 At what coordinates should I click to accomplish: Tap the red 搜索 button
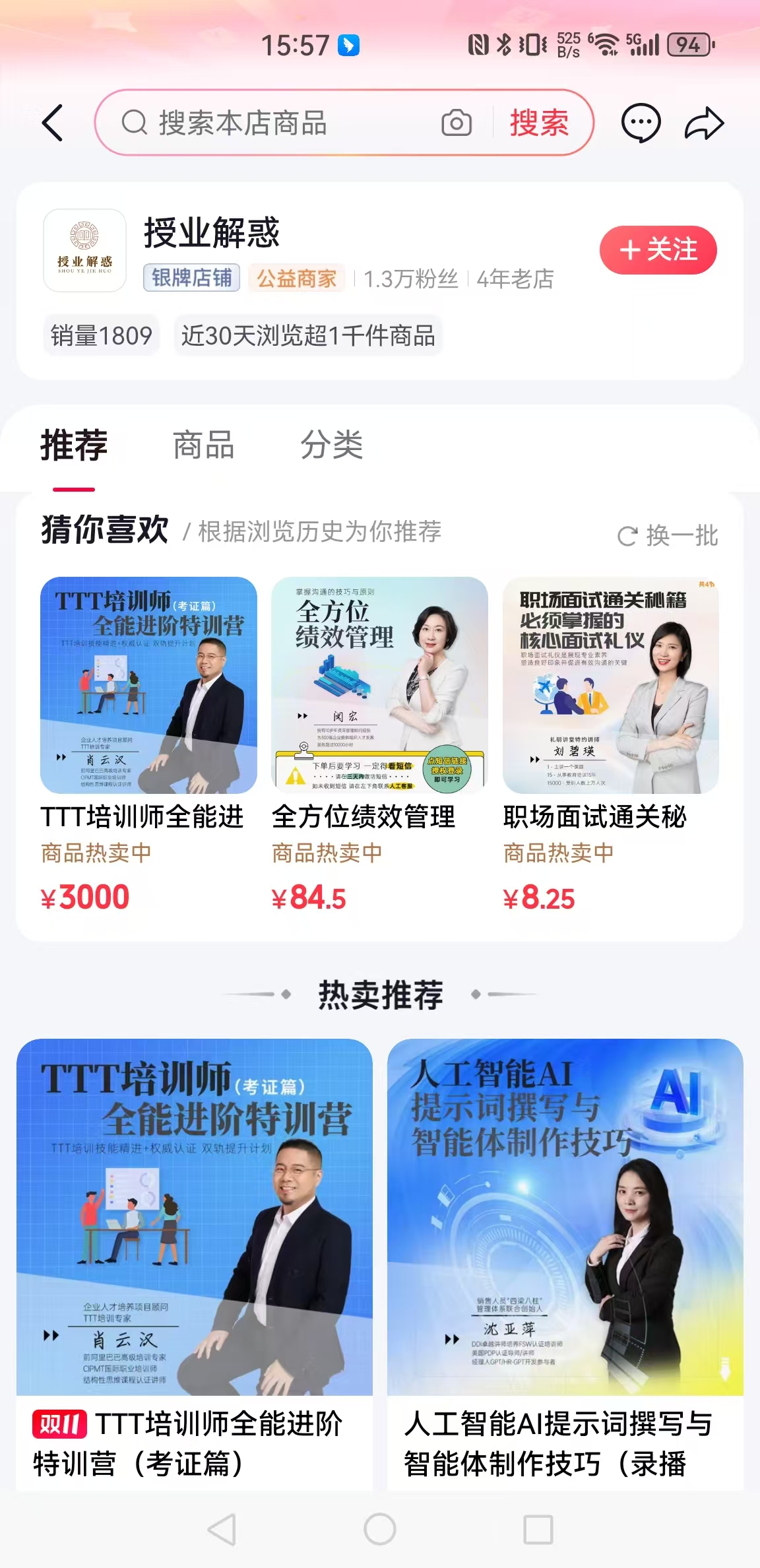(x=539, y=123)
